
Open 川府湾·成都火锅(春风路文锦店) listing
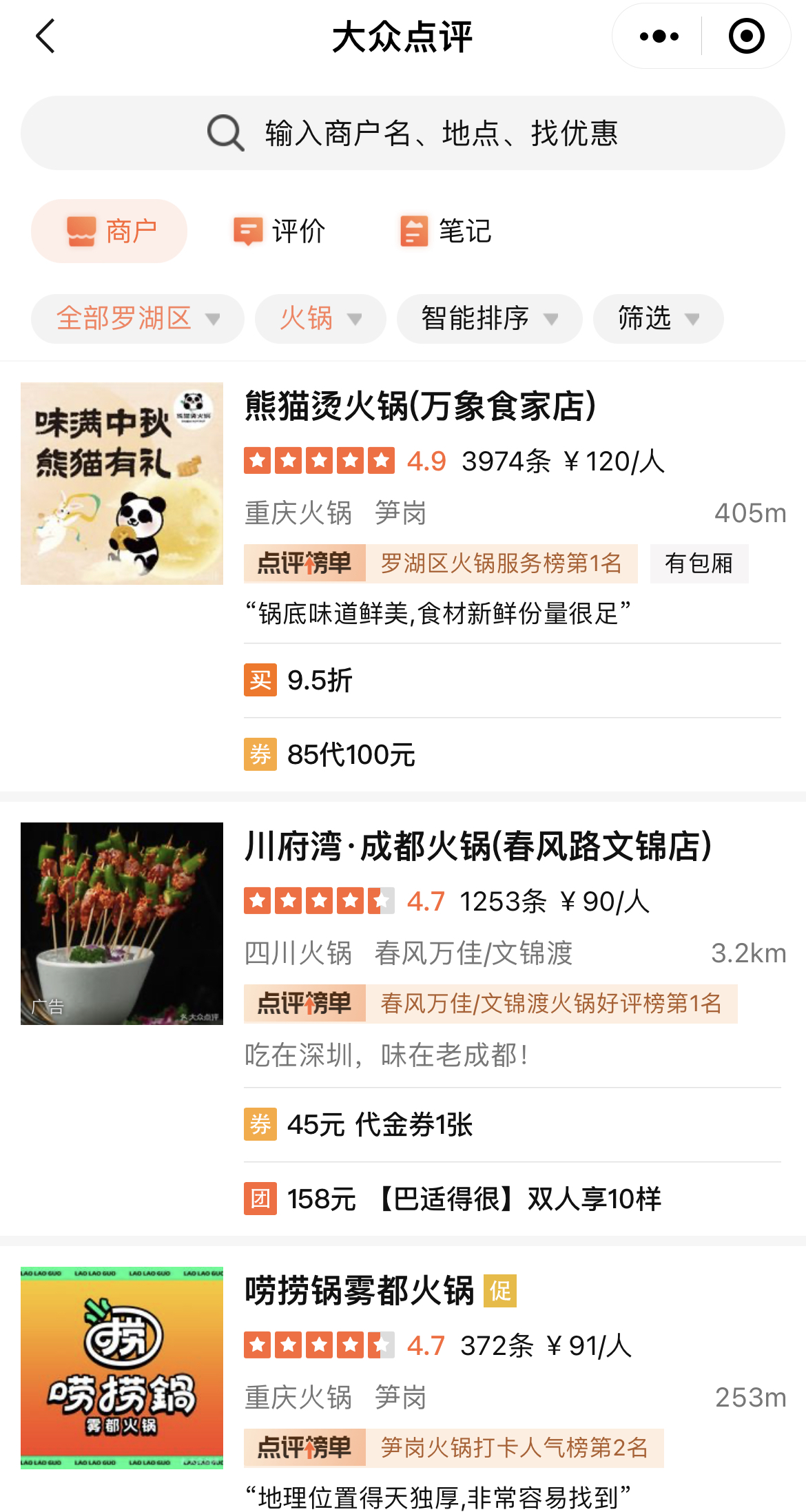pyautogui.click(x=478, y=847)
